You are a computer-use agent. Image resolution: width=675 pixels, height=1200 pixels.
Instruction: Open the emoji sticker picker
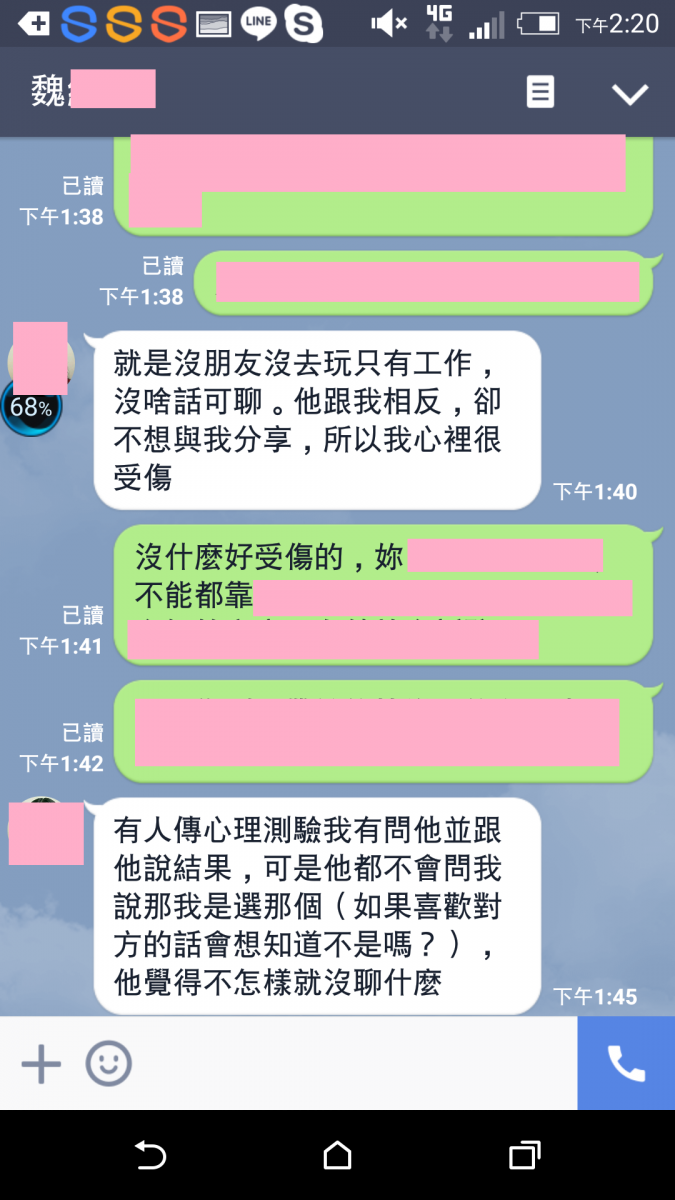pyautogui.click(x=108, y=1063)
